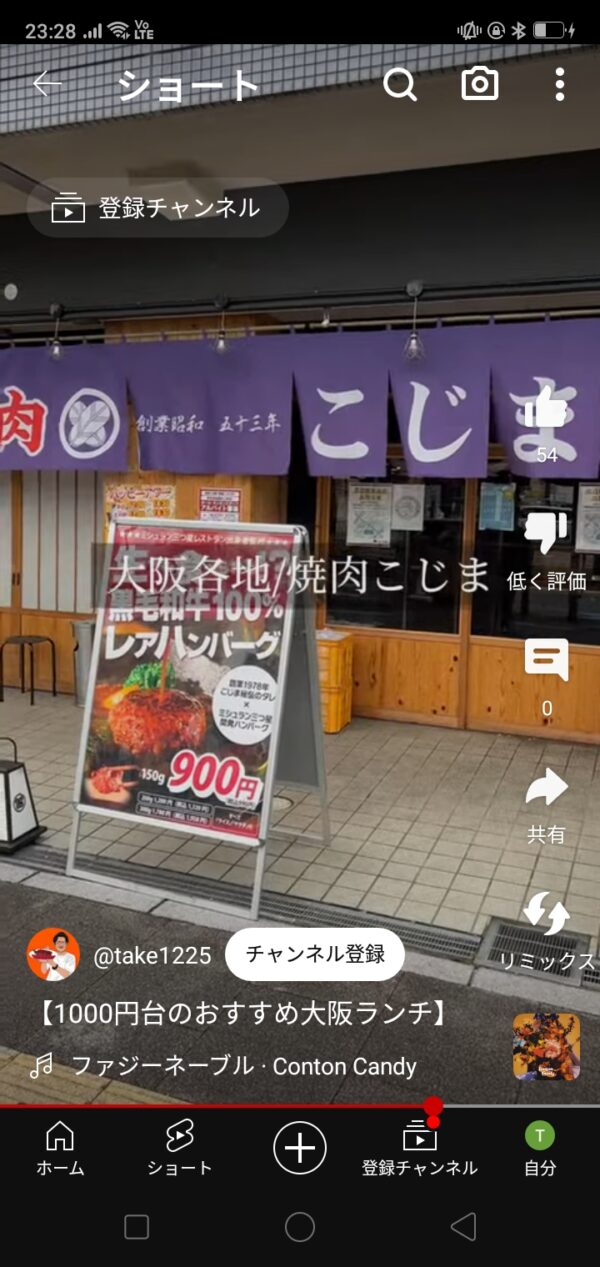Switch to the 自分 profile tab

[x=540, y=1148]
